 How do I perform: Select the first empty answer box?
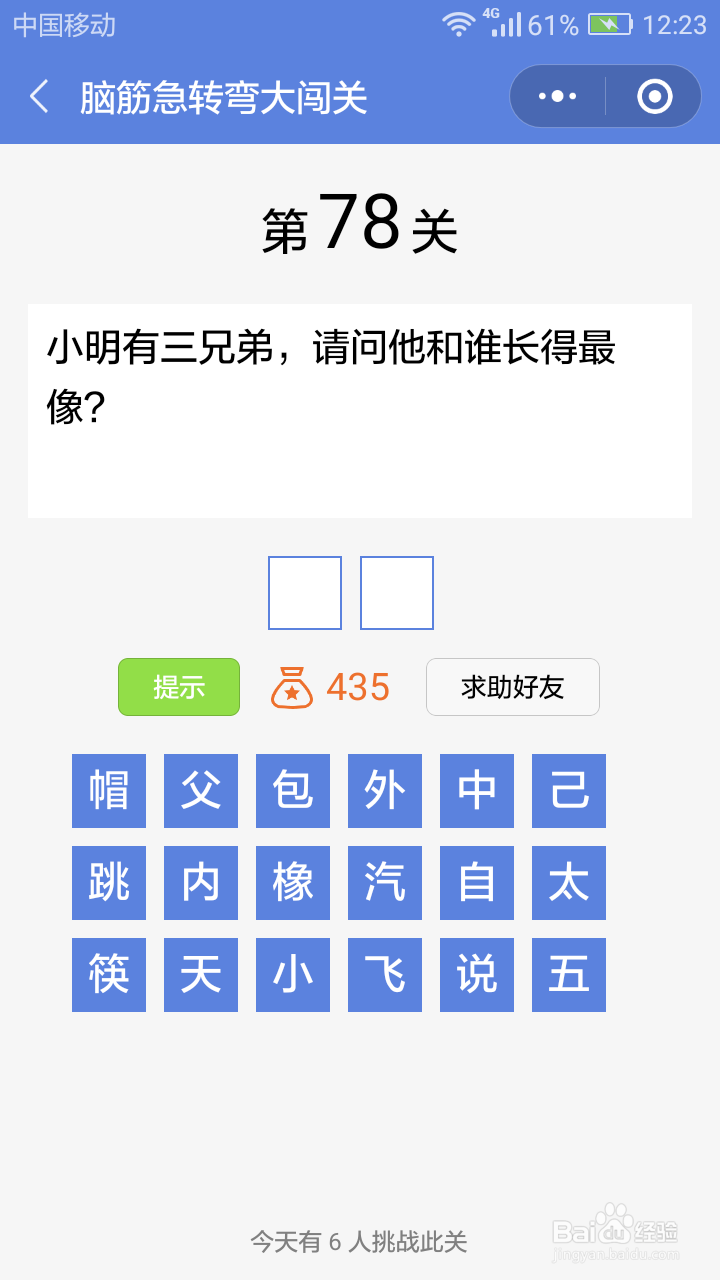(x=304, y=592)
